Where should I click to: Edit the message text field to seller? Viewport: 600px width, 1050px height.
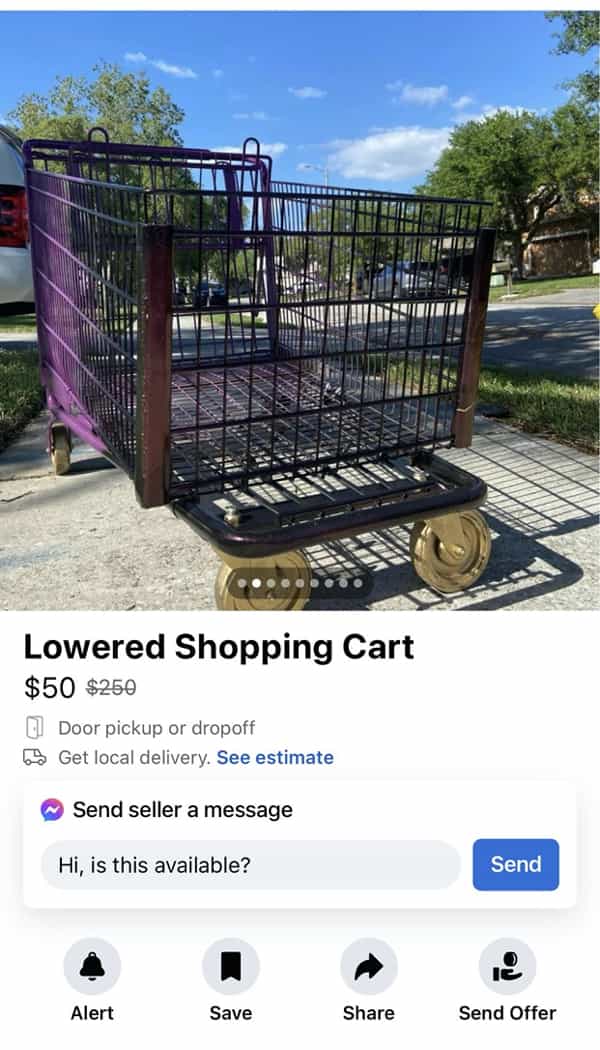[x=250, y=865]
